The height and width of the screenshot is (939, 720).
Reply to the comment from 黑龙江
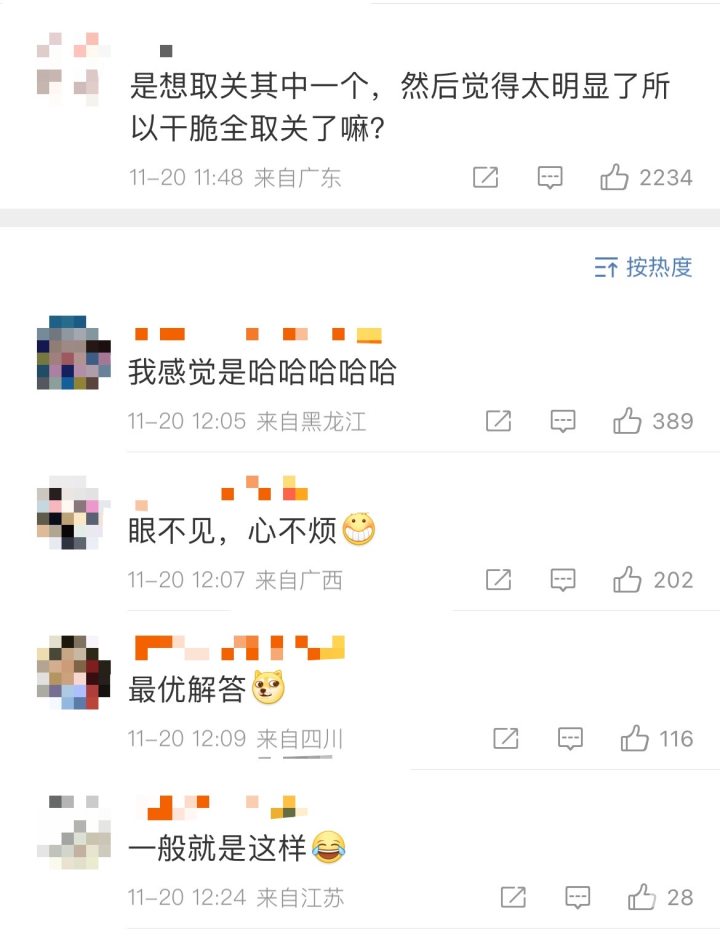pos(563,421)
